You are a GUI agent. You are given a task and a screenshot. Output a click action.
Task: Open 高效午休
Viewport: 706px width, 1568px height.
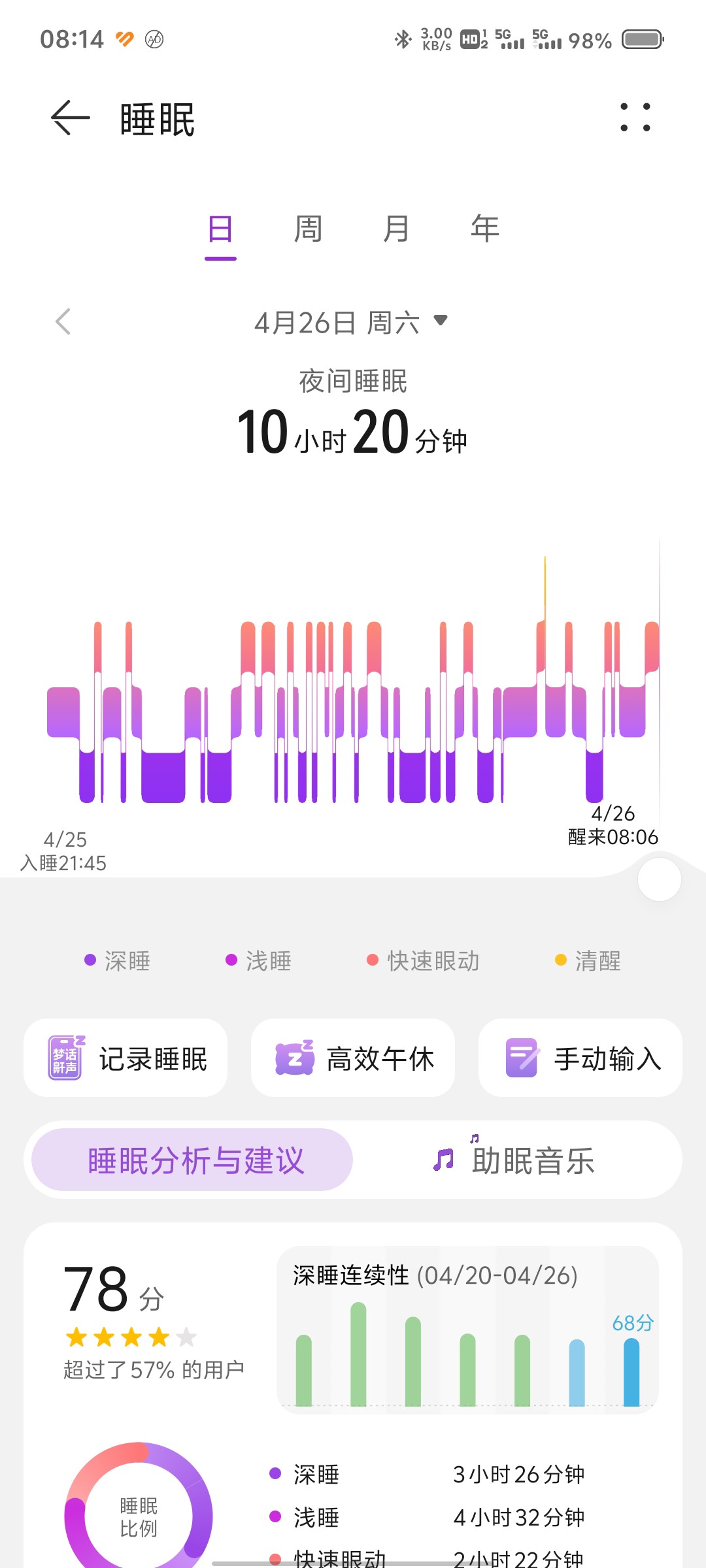click(353, 1058)
